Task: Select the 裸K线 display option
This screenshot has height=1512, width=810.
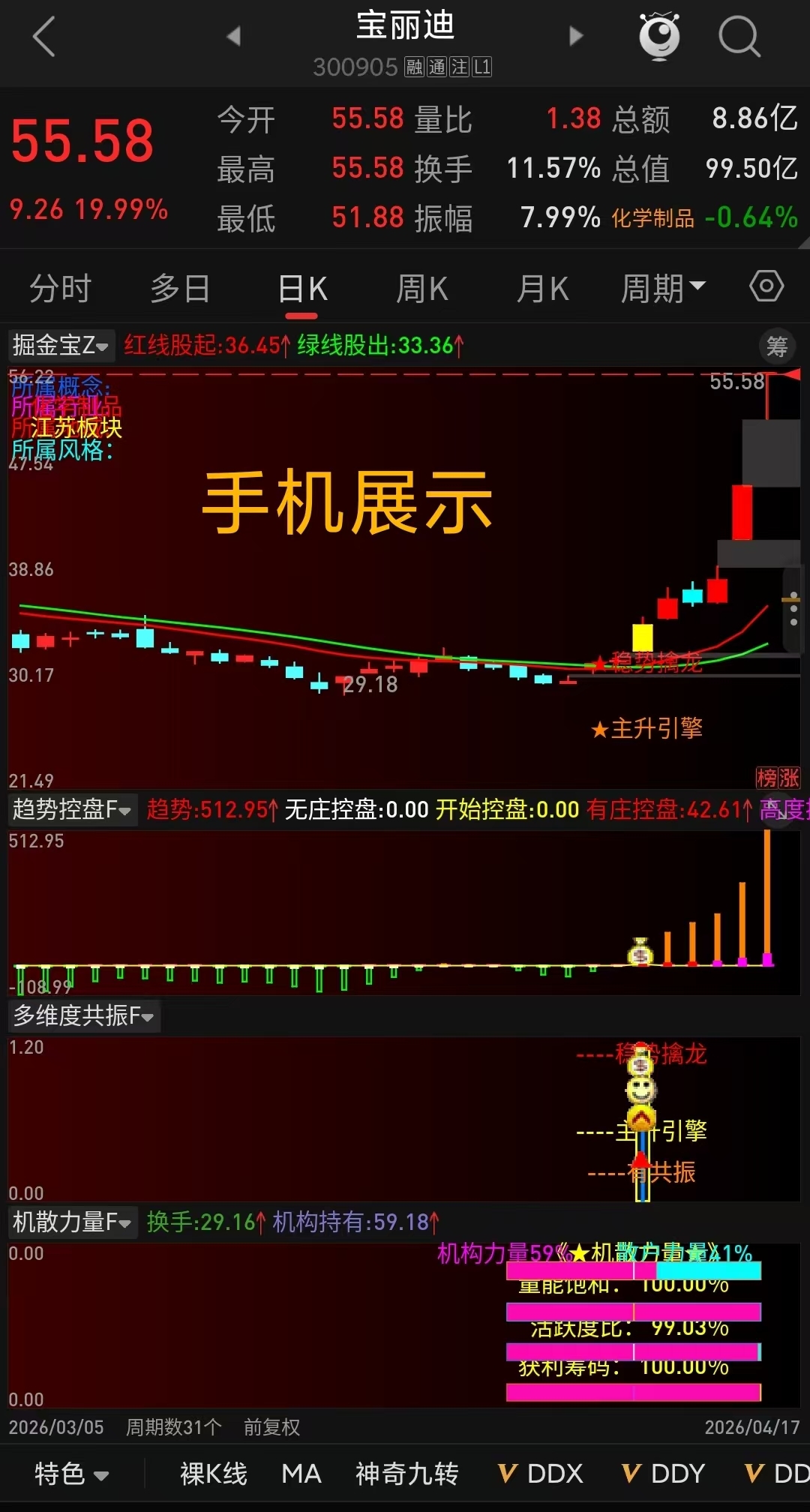Action: (x=214, y=1474)
